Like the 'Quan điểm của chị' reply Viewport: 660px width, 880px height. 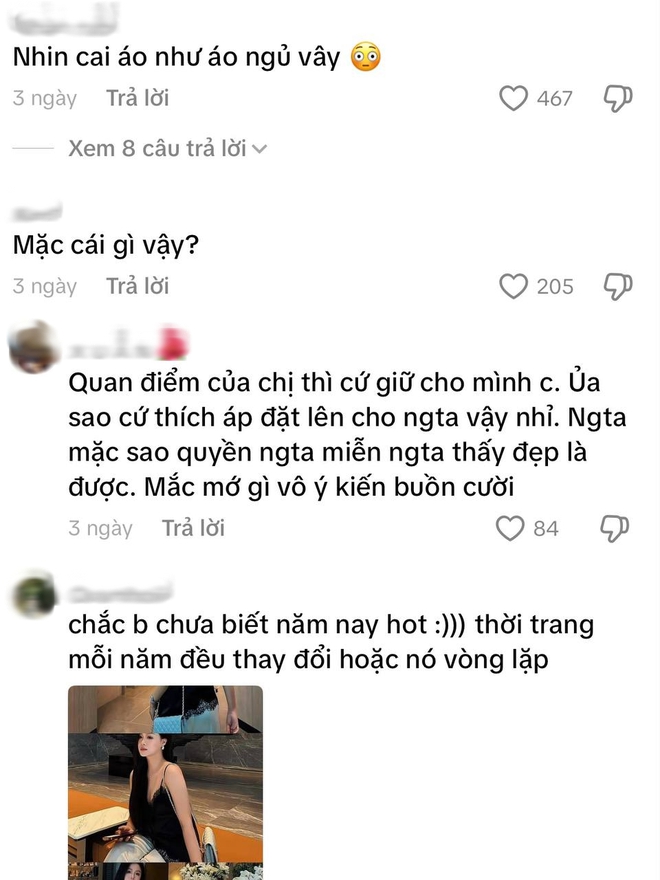click(x=511, y=528)
